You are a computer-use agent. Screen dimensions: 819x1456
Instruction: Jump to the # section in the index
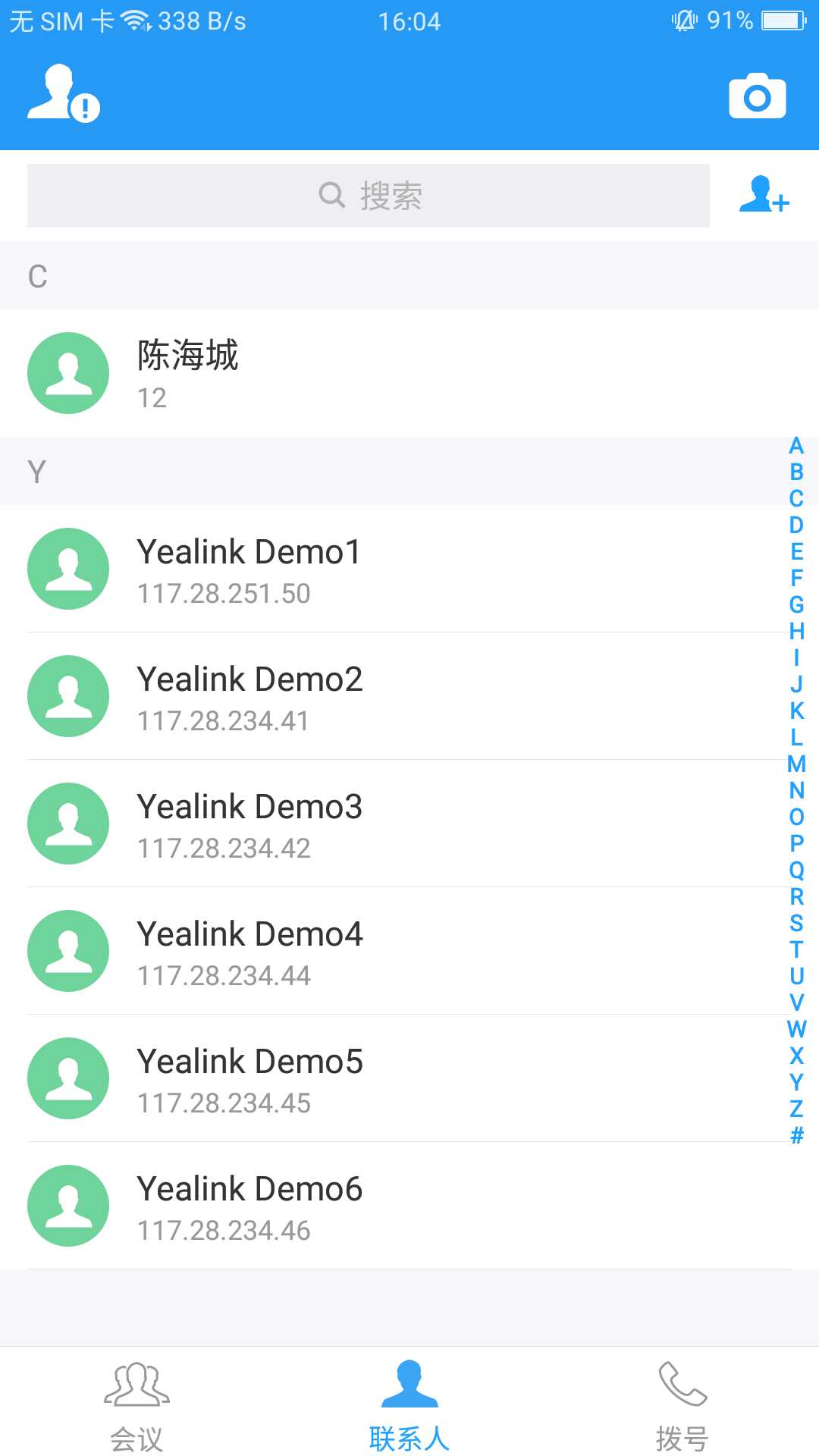796,1136
